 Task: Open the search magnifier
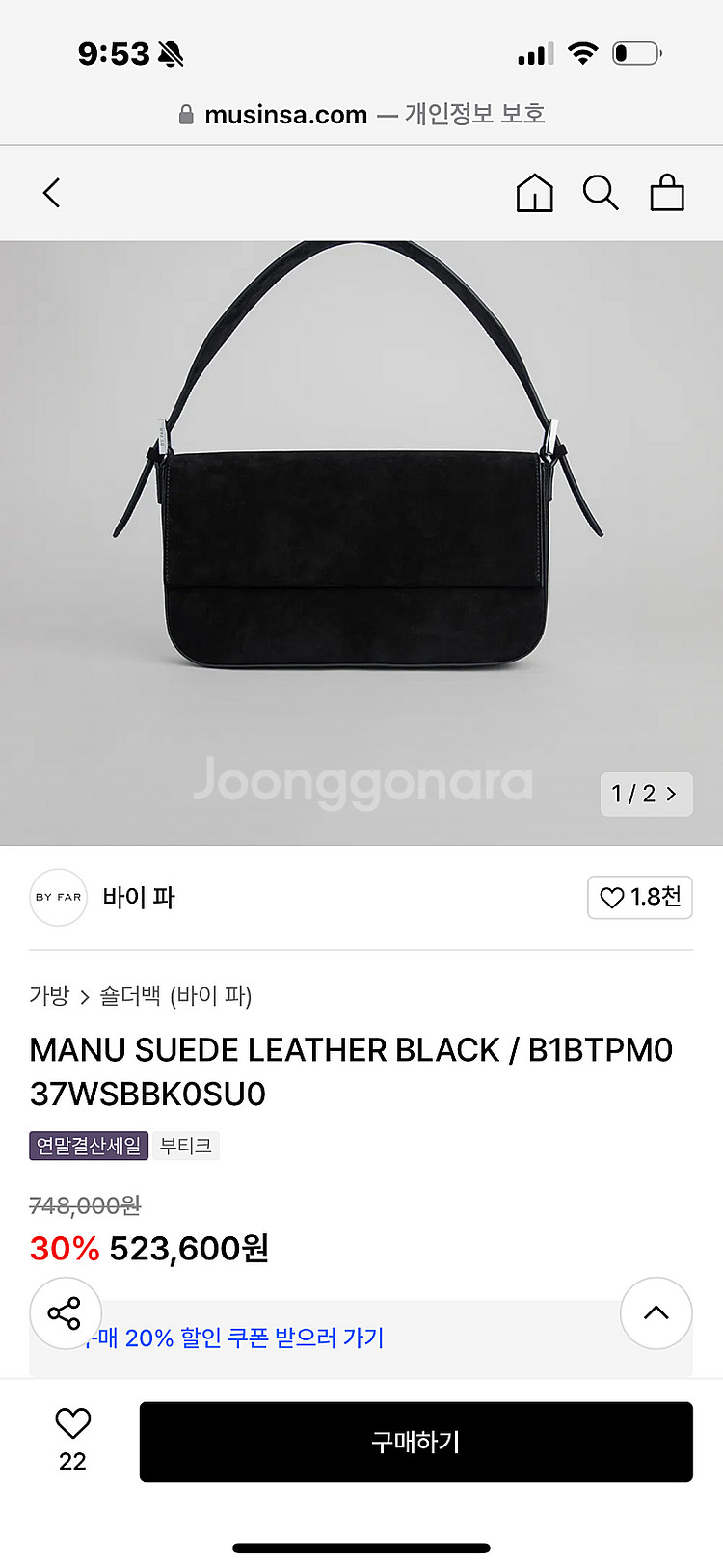coord(600,193)
